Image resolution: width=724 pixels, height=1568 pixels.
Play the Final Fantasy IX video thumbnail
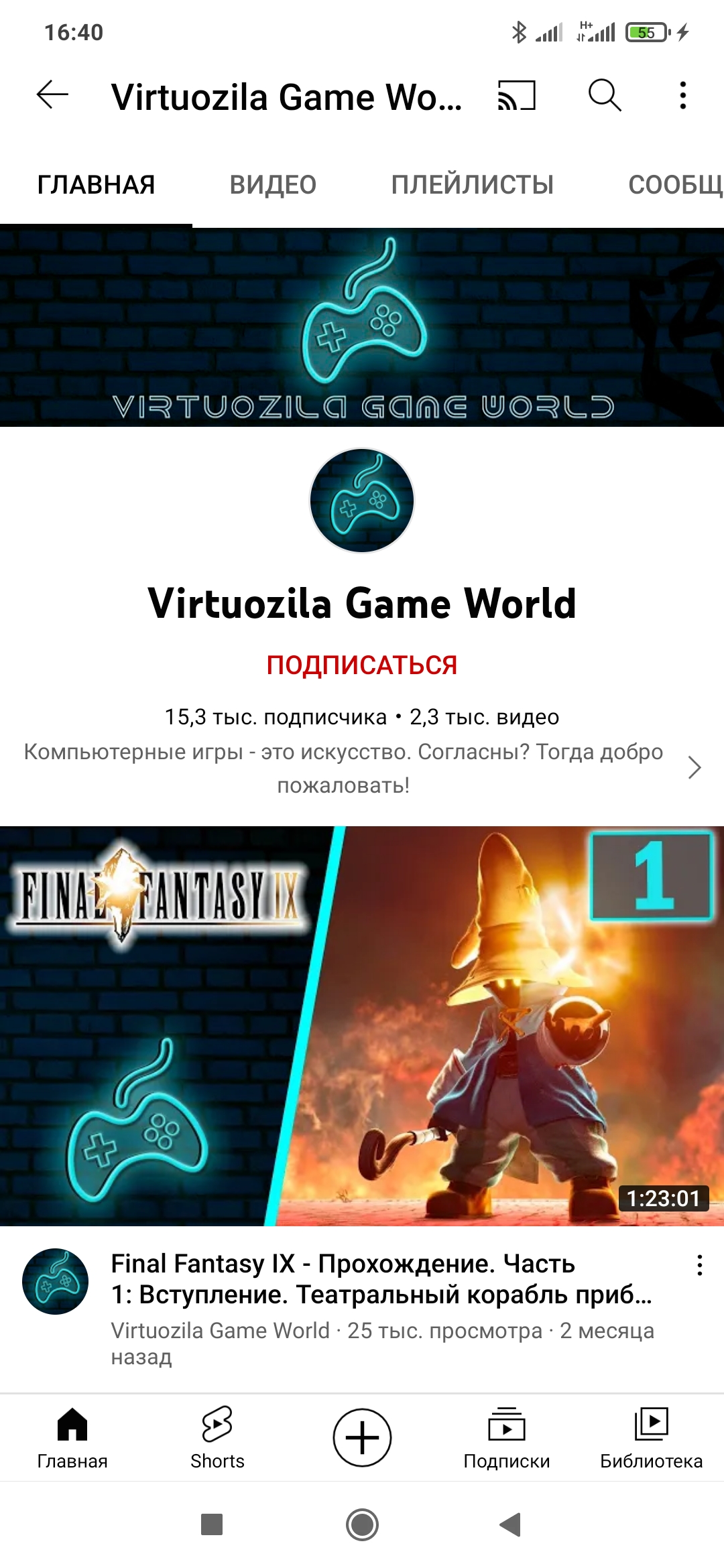[362, 1026]
